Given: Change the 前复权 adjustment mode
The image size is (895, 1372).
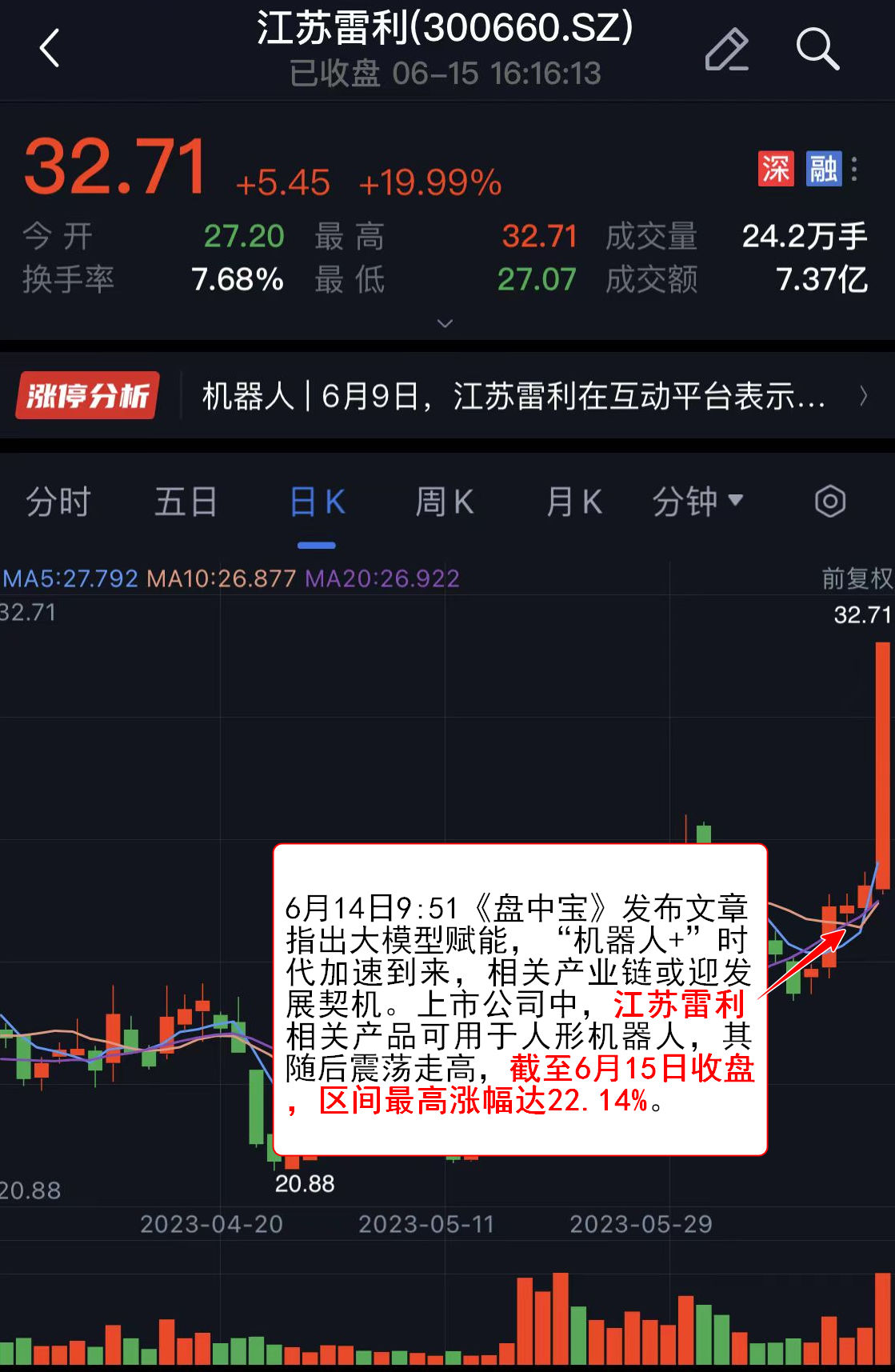Looking at the screenshot, I should (856, 578).
